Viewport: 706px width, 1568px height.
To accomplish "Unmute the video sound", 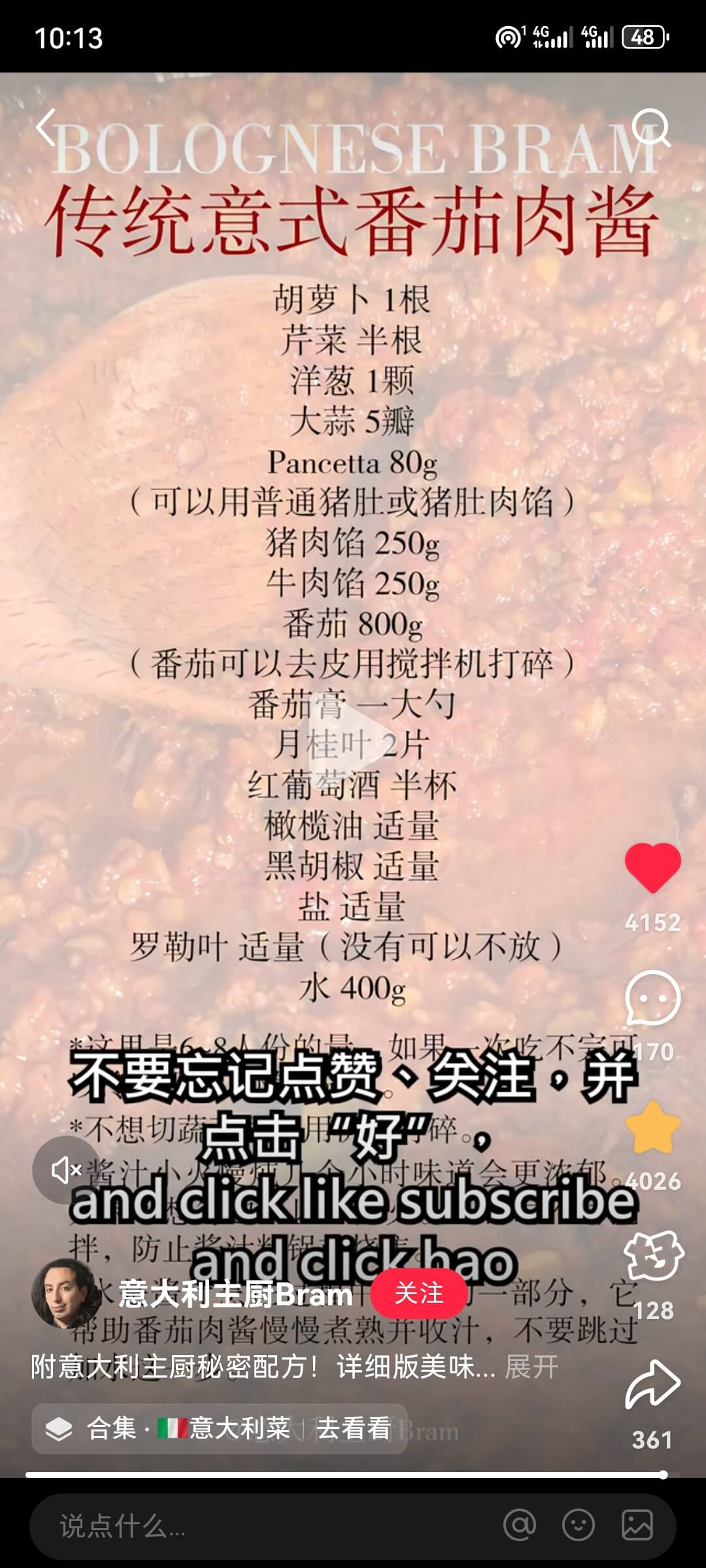I will point(66,1169).
